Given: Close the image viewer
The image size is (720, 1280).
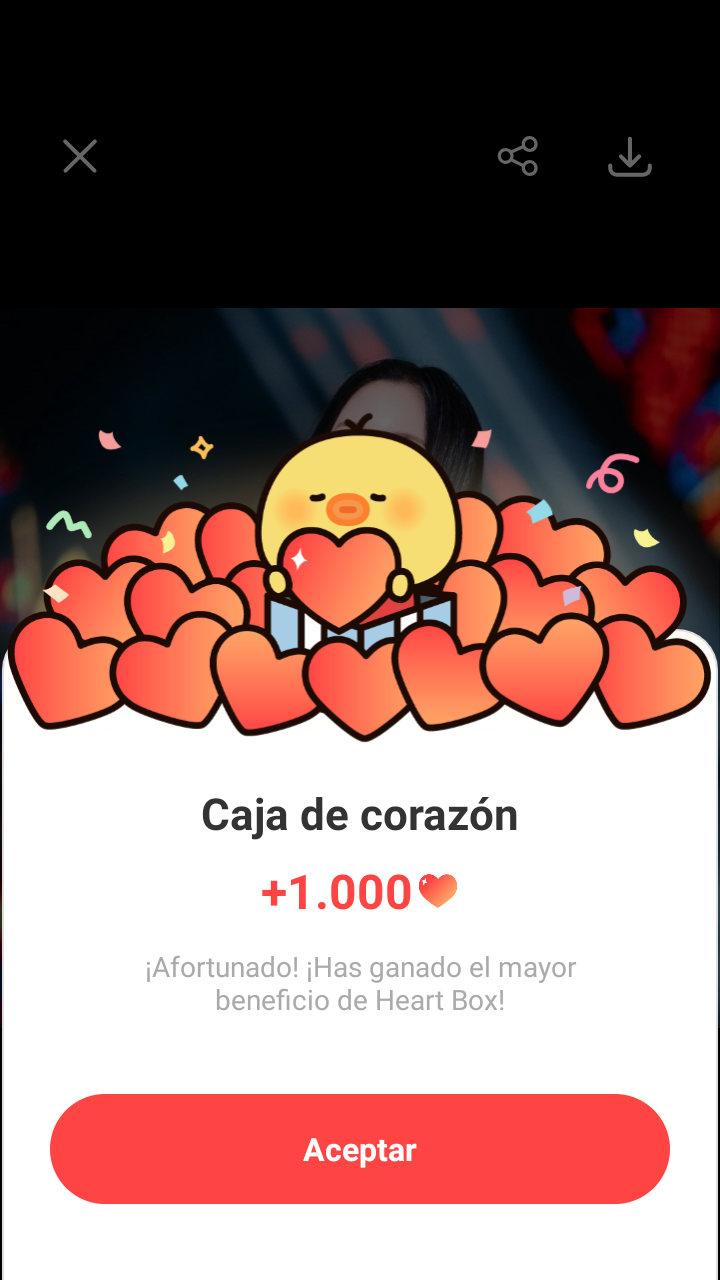Looking at the screenshot, I should tap(80, 157).
